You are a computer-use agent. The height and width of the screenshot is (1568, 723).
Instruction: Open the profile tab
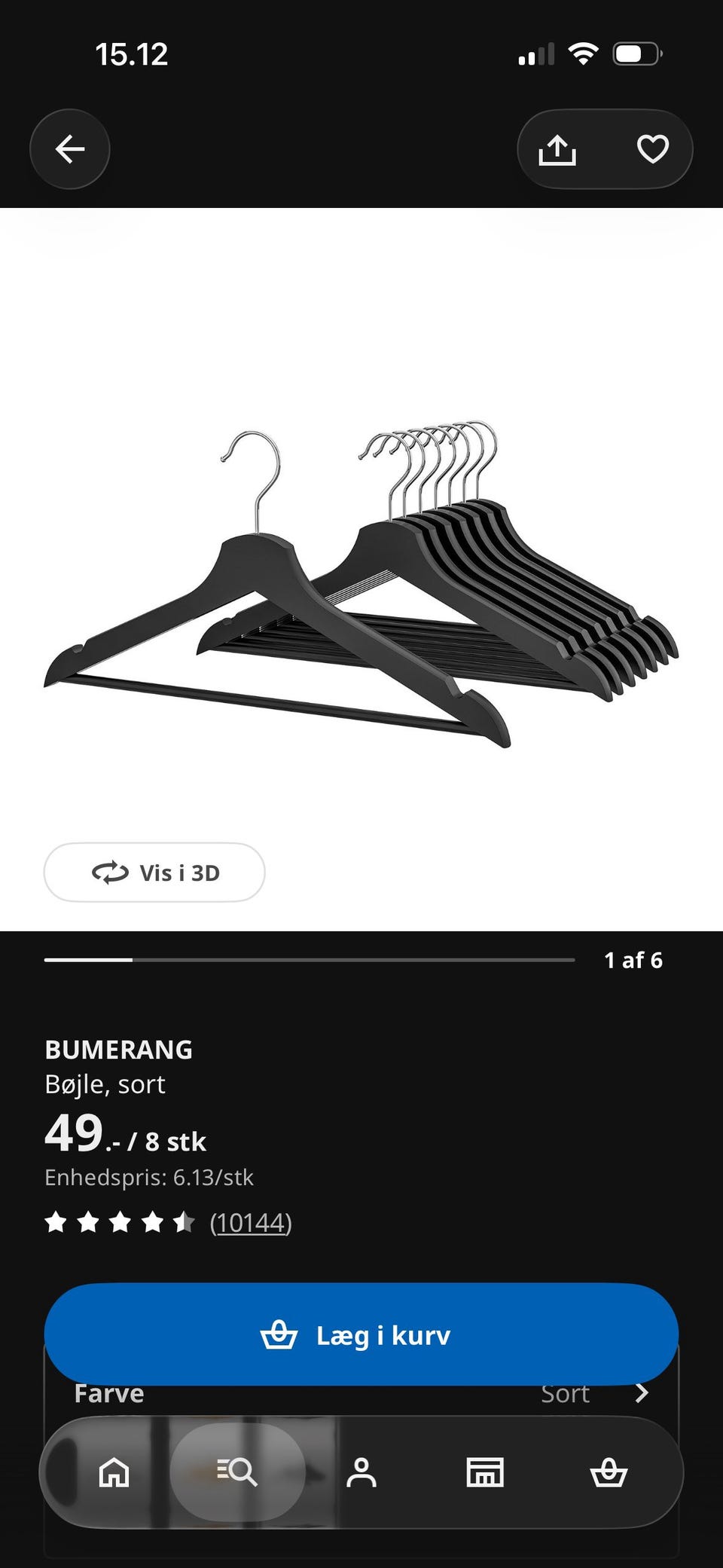pos(361,1472)
